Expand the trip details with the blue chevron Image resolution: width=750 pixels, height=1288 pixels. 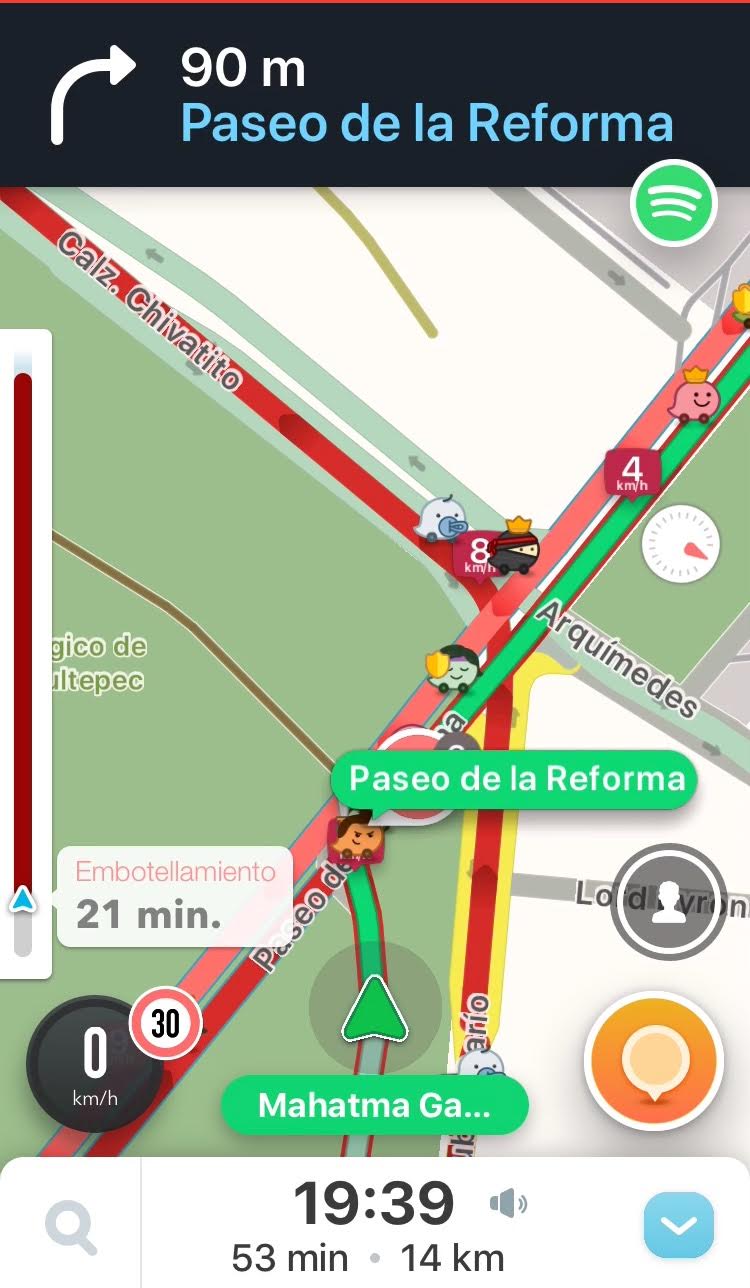click(678, 1222)
